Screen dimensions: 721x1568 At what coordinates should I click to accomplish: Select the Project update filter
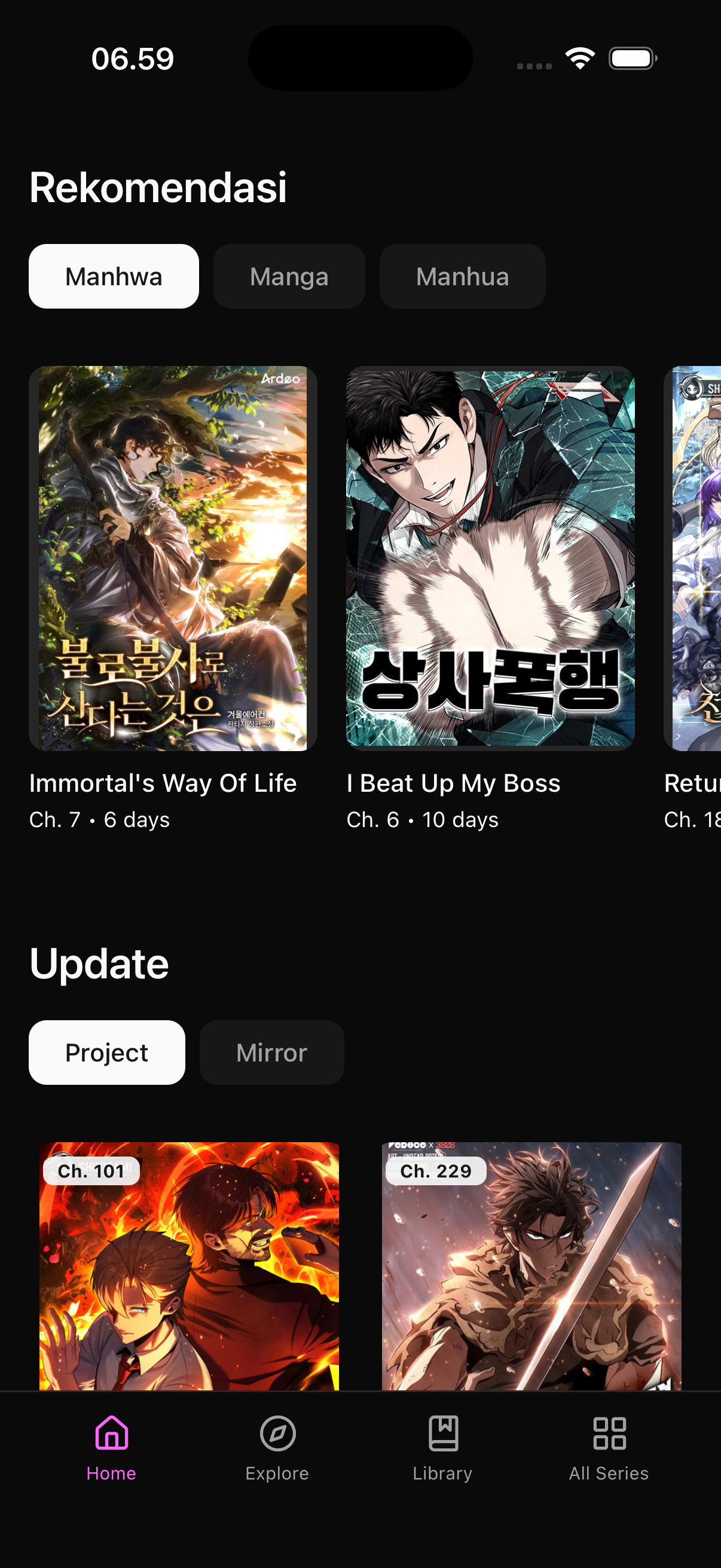[106, 1053]
